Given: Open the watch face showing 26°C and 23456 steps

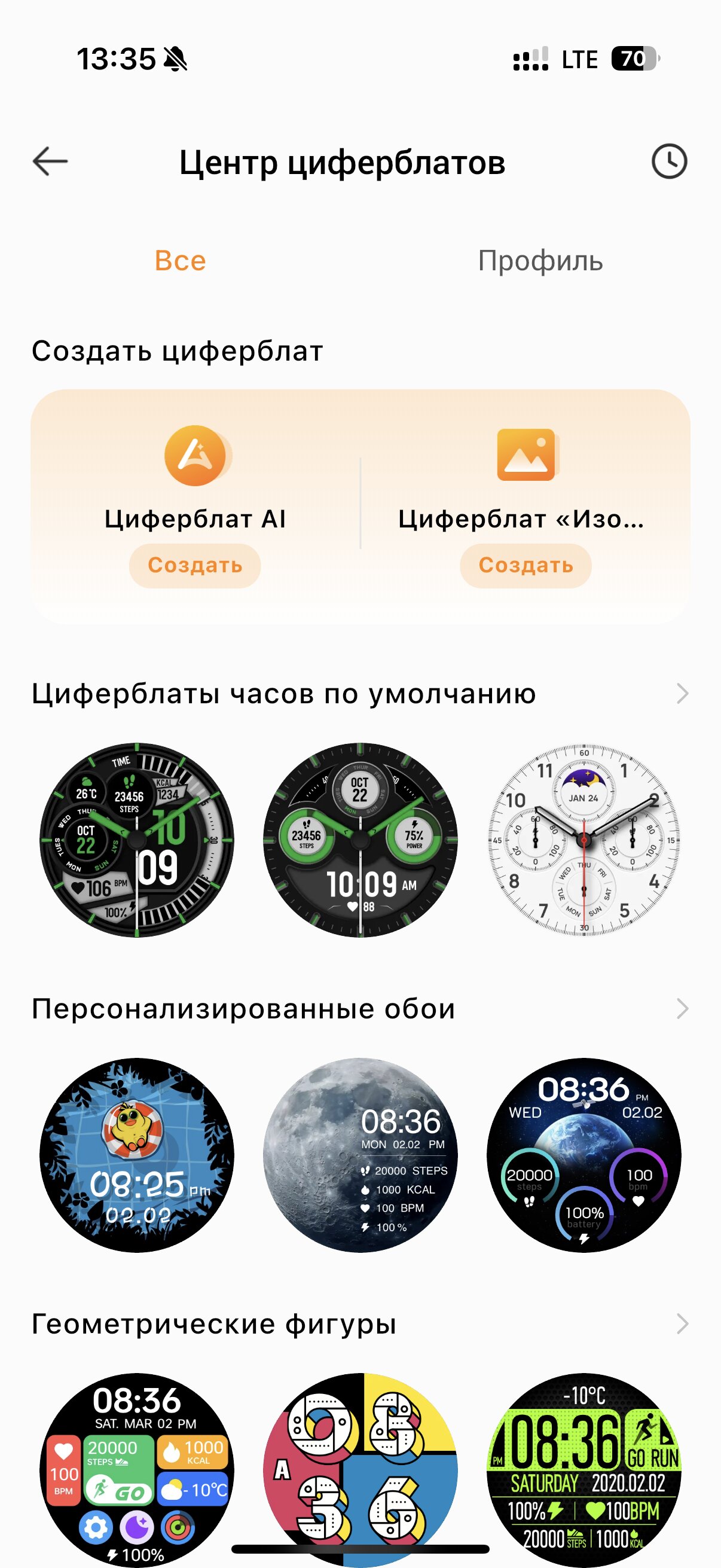Looking at the screenshot, I should (x=137, y=840).
